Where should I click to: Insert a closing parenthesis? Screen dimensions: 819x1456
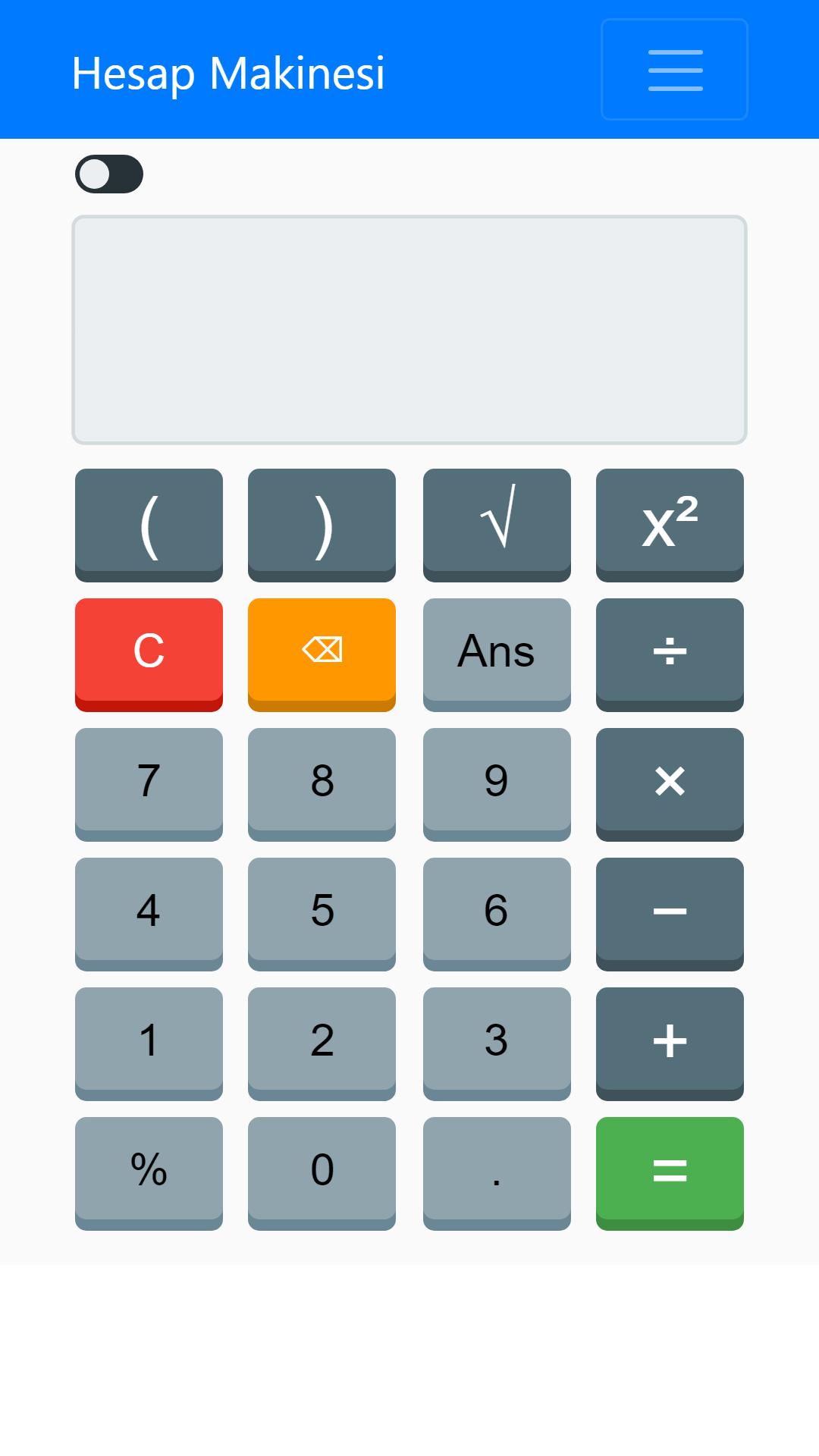322,525
